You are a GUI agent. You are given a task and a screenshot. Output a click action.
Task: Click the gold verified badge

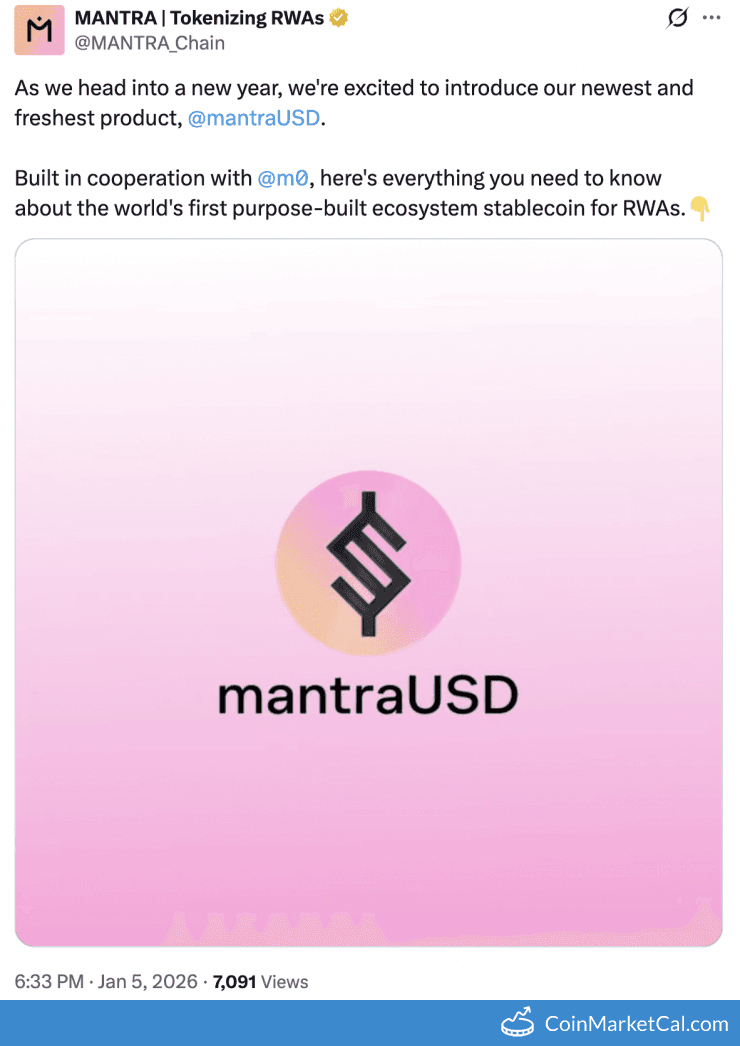(338, 17)
